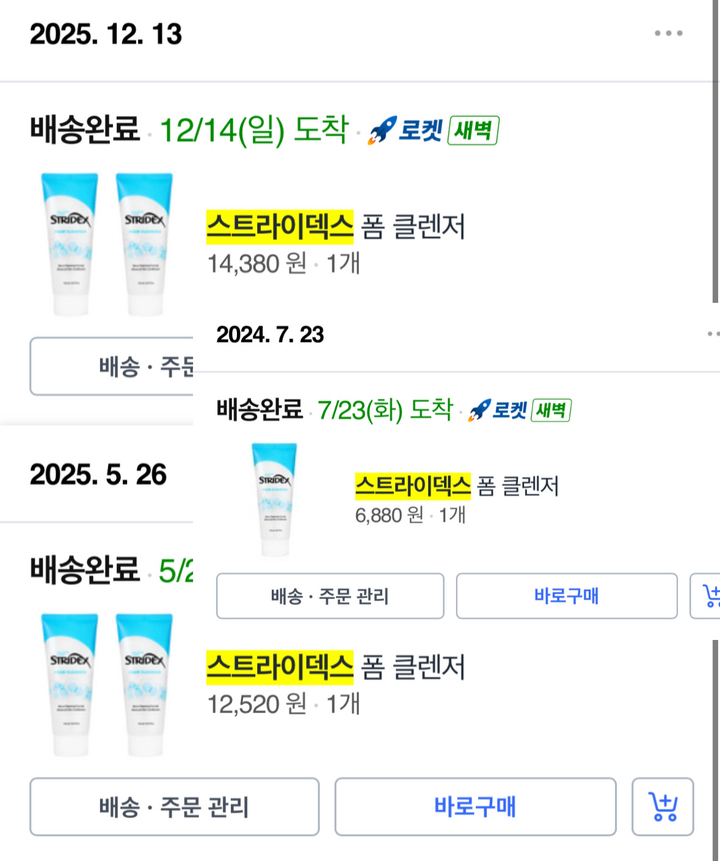Open the 12/14(일) 도착 delivery details link
This screenshot has height=861, width=720.
(x=252, y=130)
